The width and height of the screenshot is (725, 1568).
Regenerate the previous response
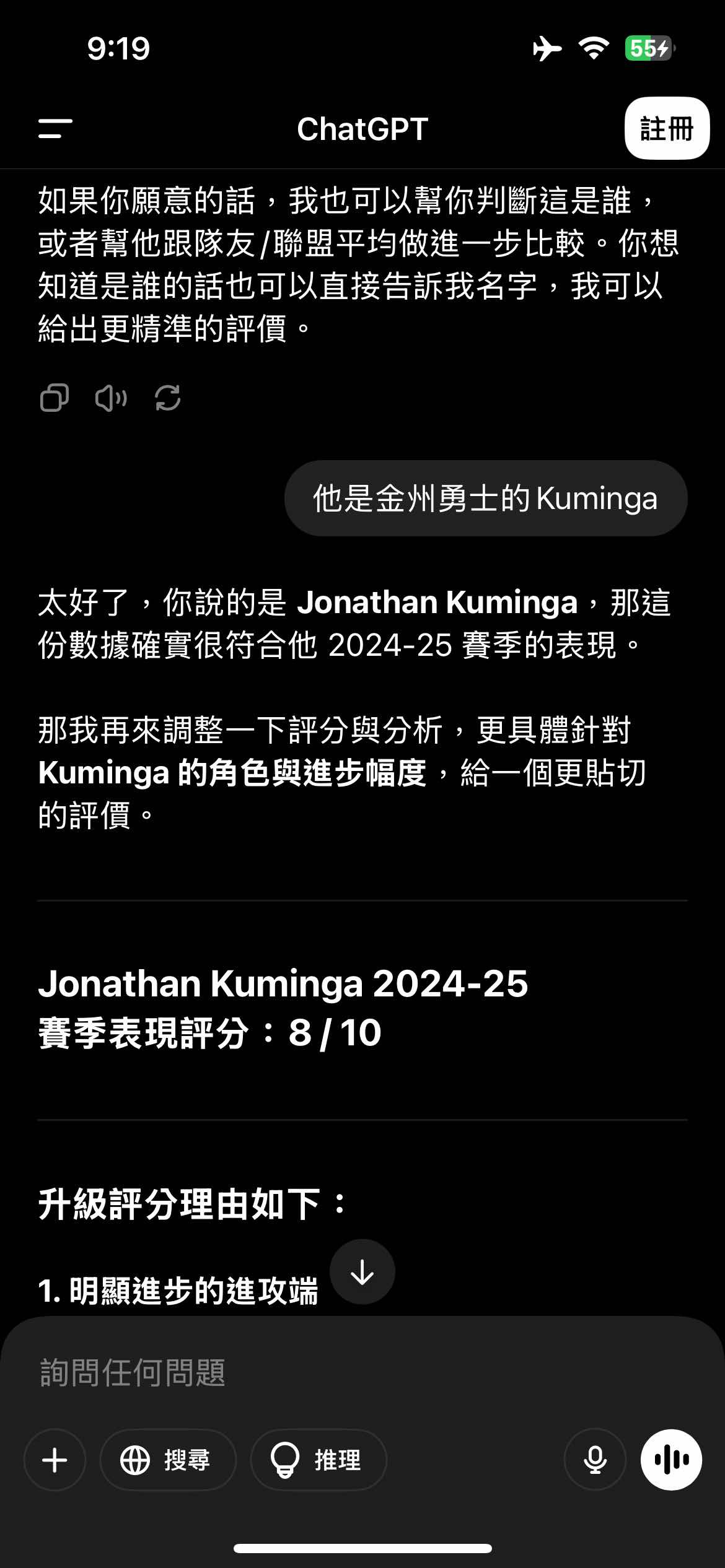[x=167, y=398]
